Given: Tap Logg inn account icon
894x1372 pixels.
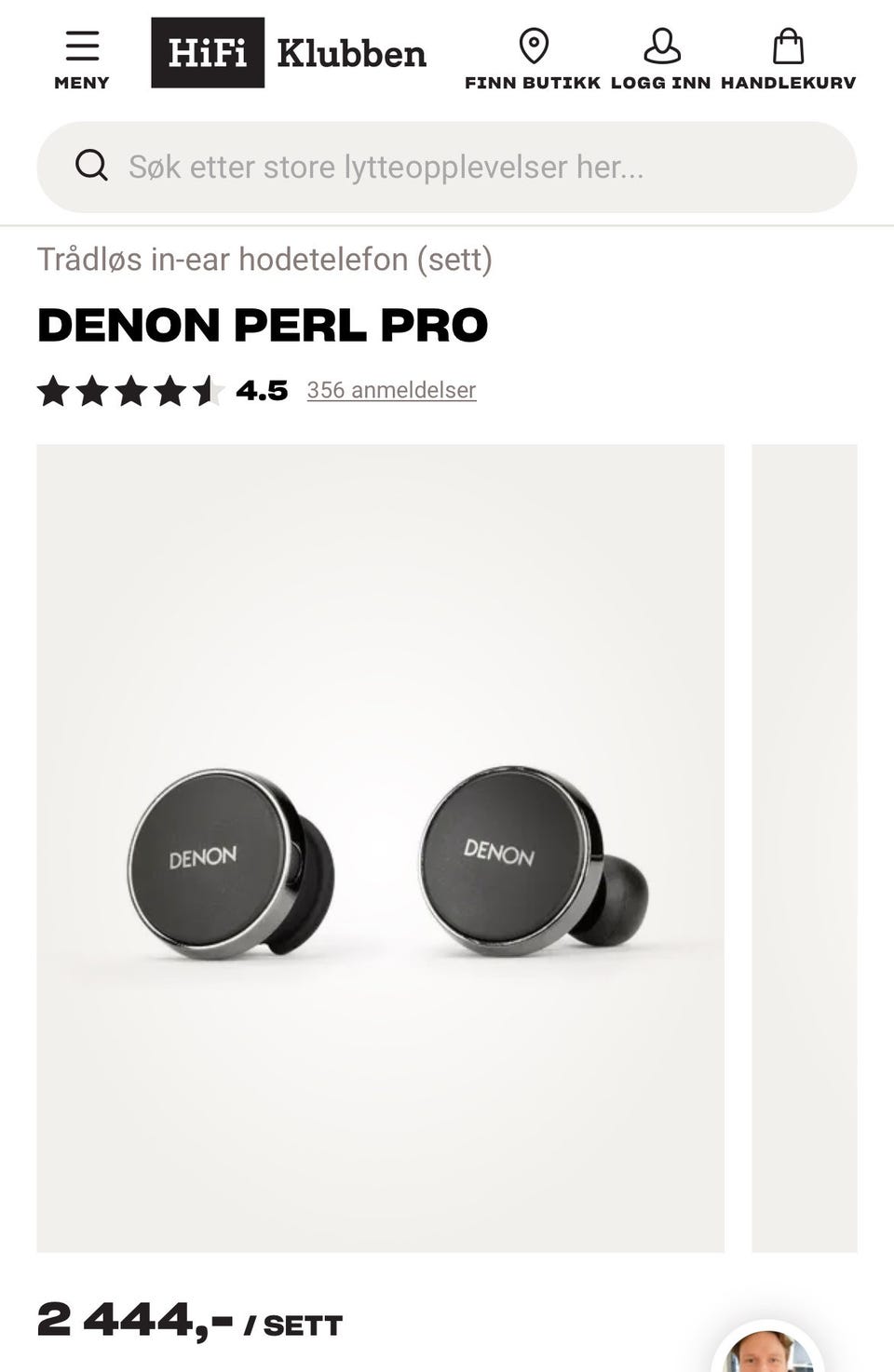Looking at the screenshot, I should [660, 60].
